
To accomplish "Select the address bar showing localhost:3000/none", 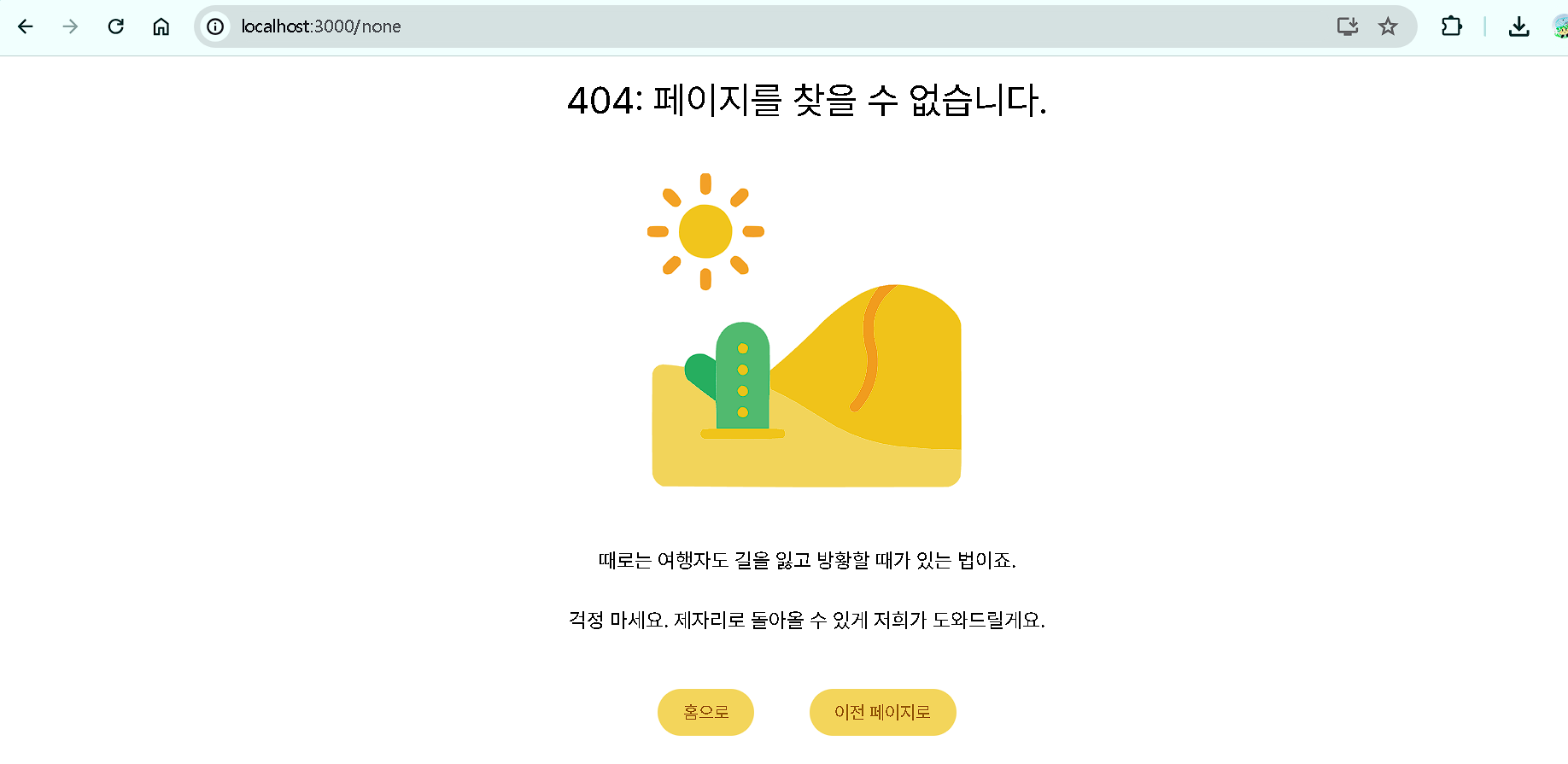I will pos(683,26).
